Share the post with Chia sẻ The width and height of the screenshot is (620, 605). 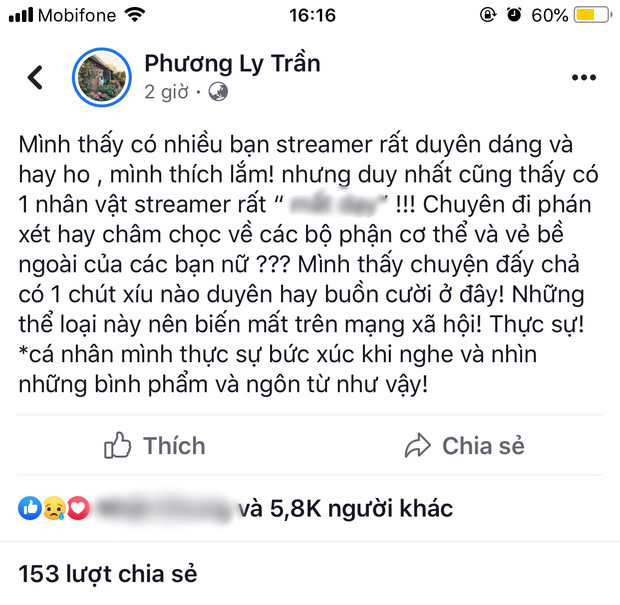pos(464,445)
